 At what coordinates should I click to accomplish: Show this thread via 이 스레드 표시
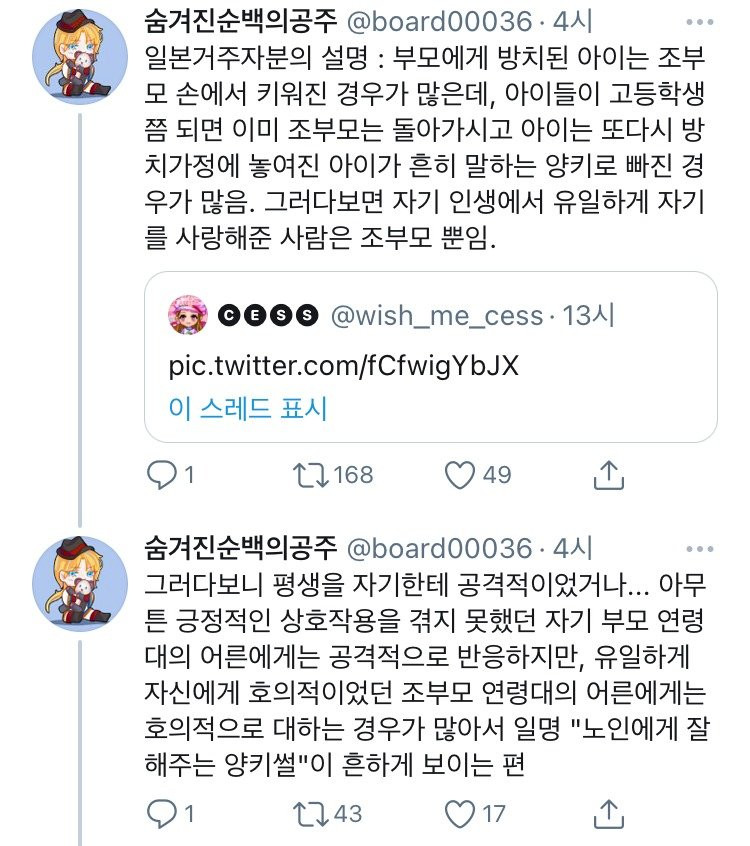pyautogui.click(x=247, y=408)
